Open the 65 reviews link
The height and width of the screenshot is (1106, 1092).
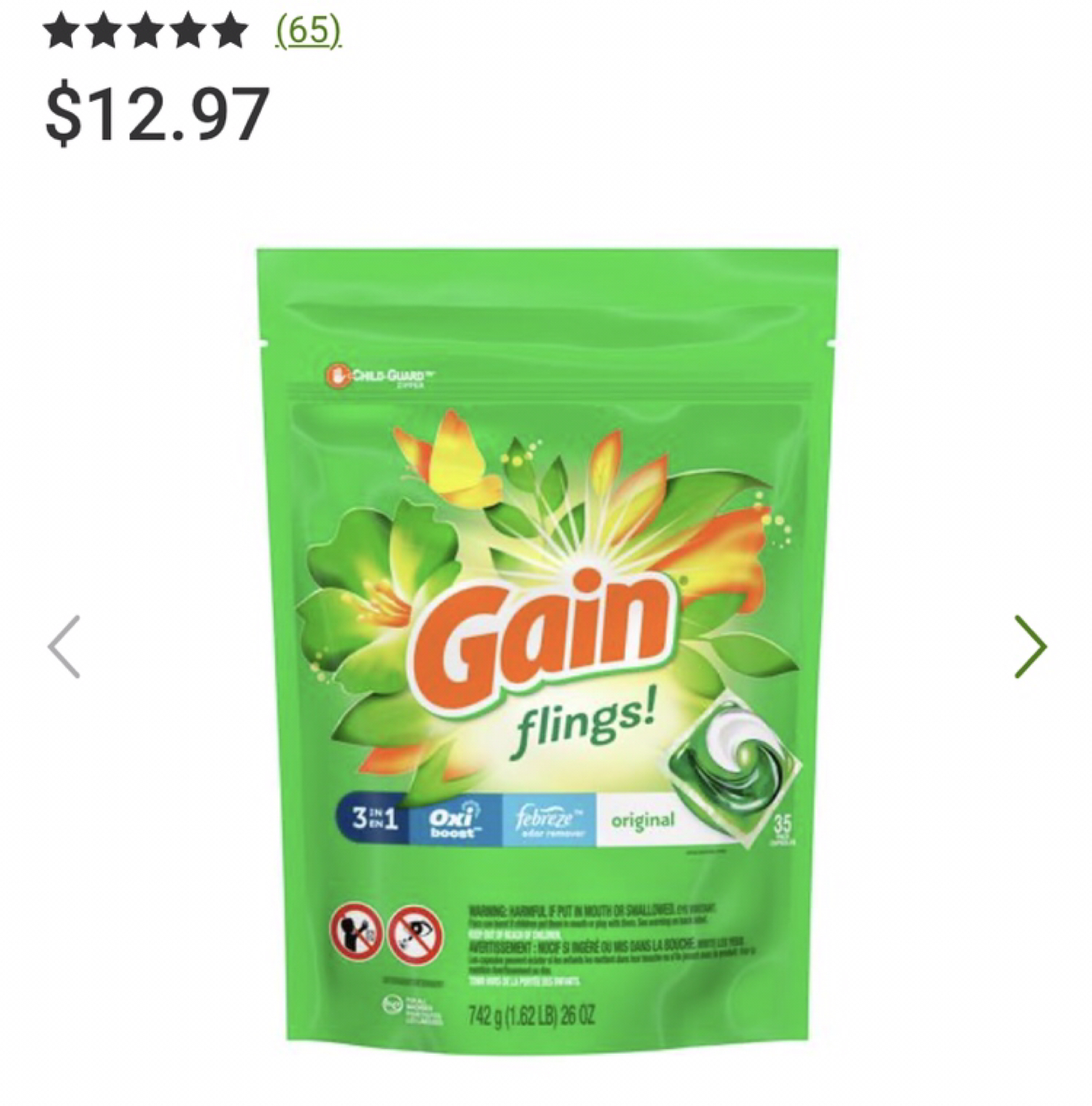coord(308,31)
